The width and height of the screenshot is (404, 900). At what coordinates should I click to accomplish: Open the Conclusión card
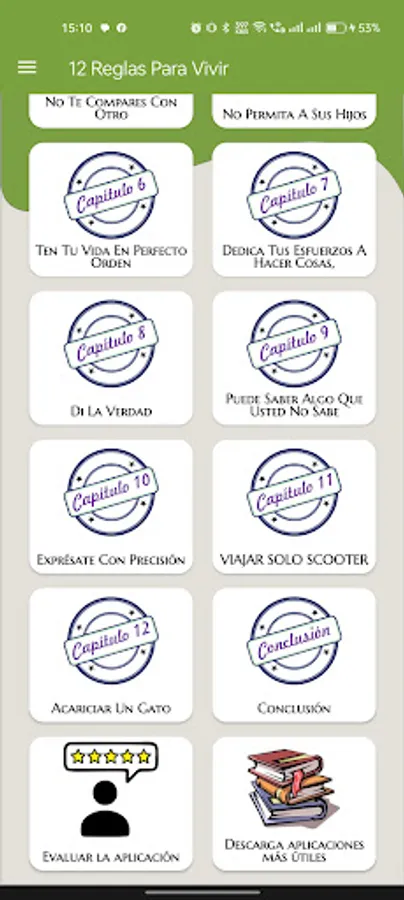(294, 655)
